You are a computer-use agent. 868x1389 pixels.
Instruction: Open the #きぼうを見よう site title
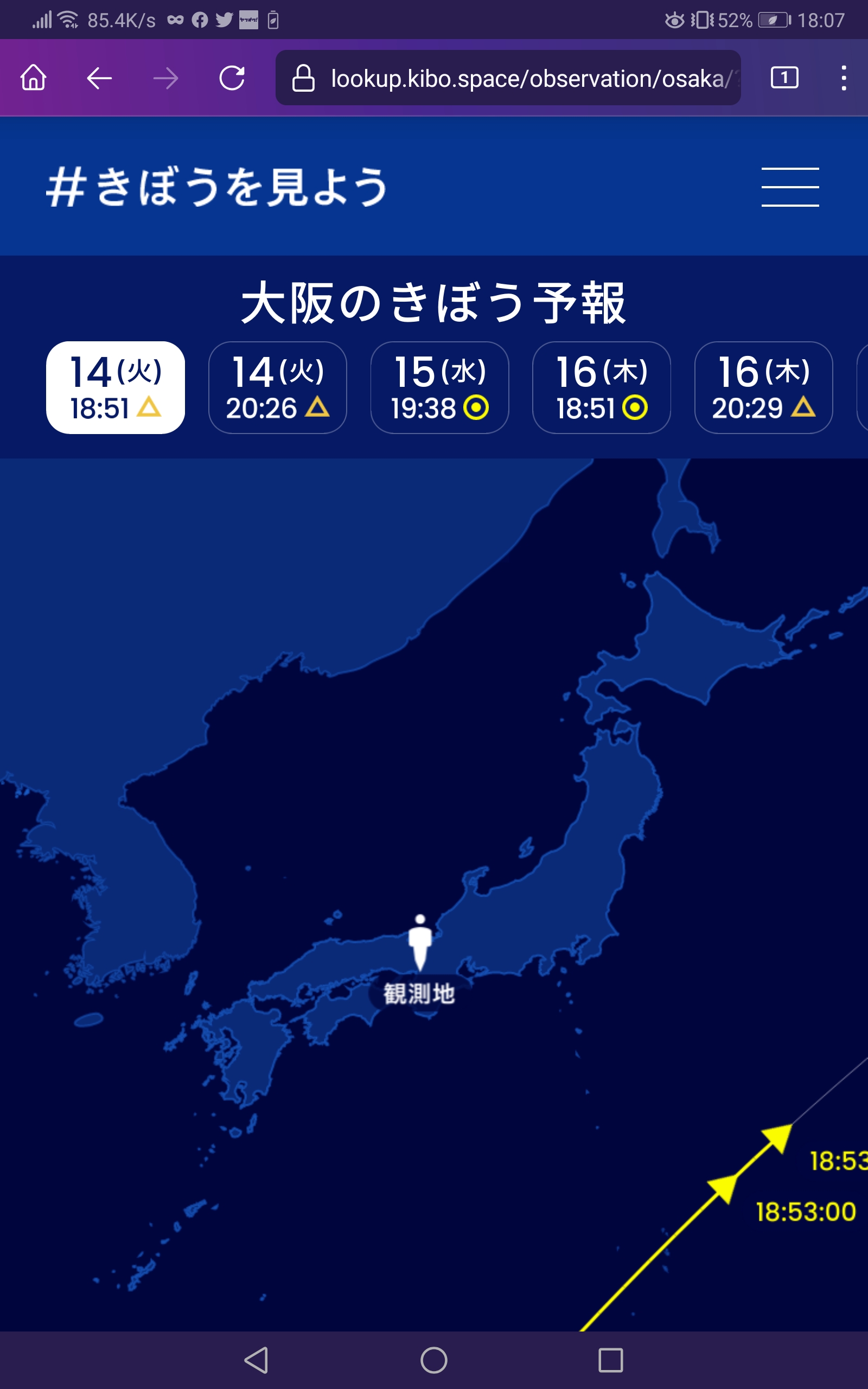[216, 187]
